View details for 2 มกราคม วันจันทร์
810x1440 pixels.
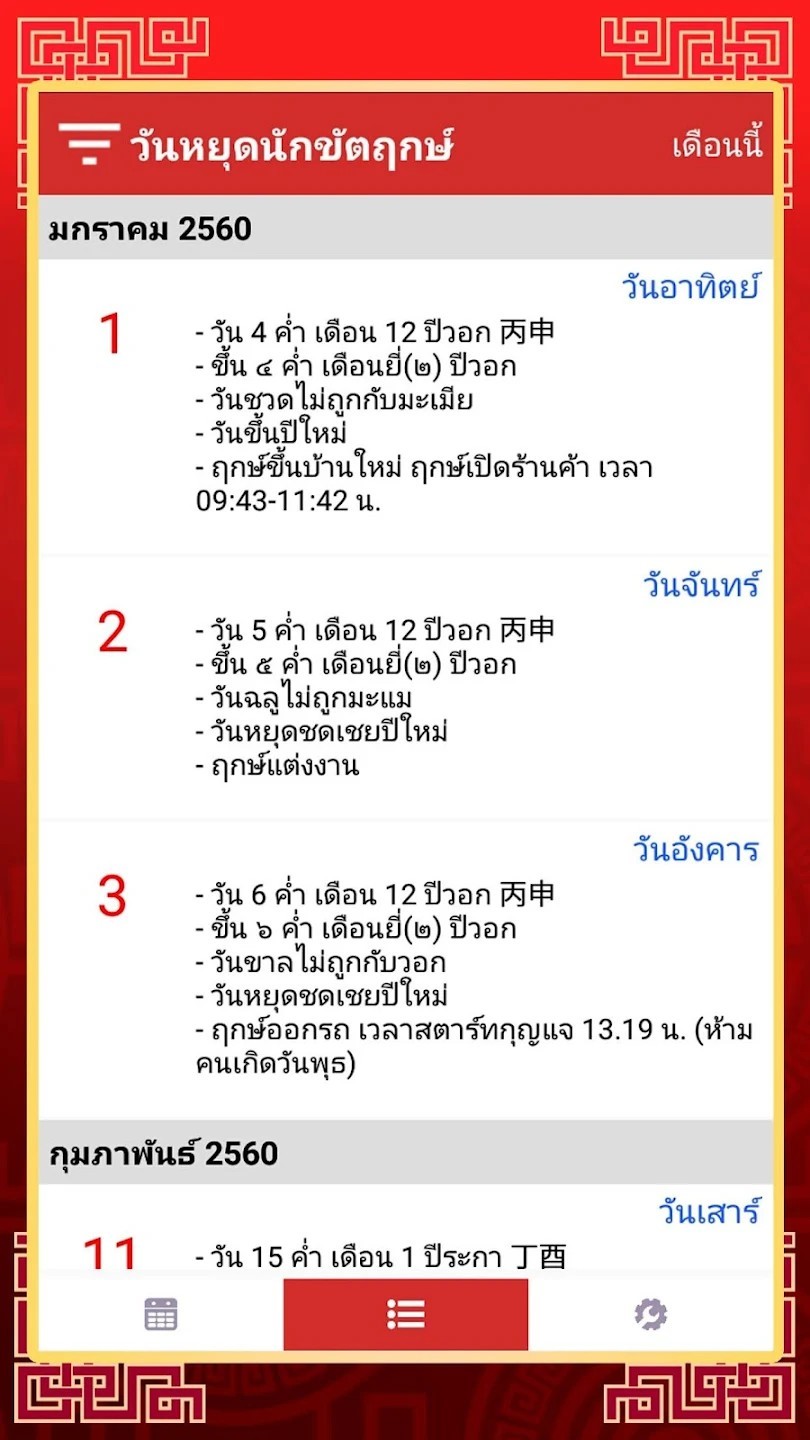tap(405, 690)
